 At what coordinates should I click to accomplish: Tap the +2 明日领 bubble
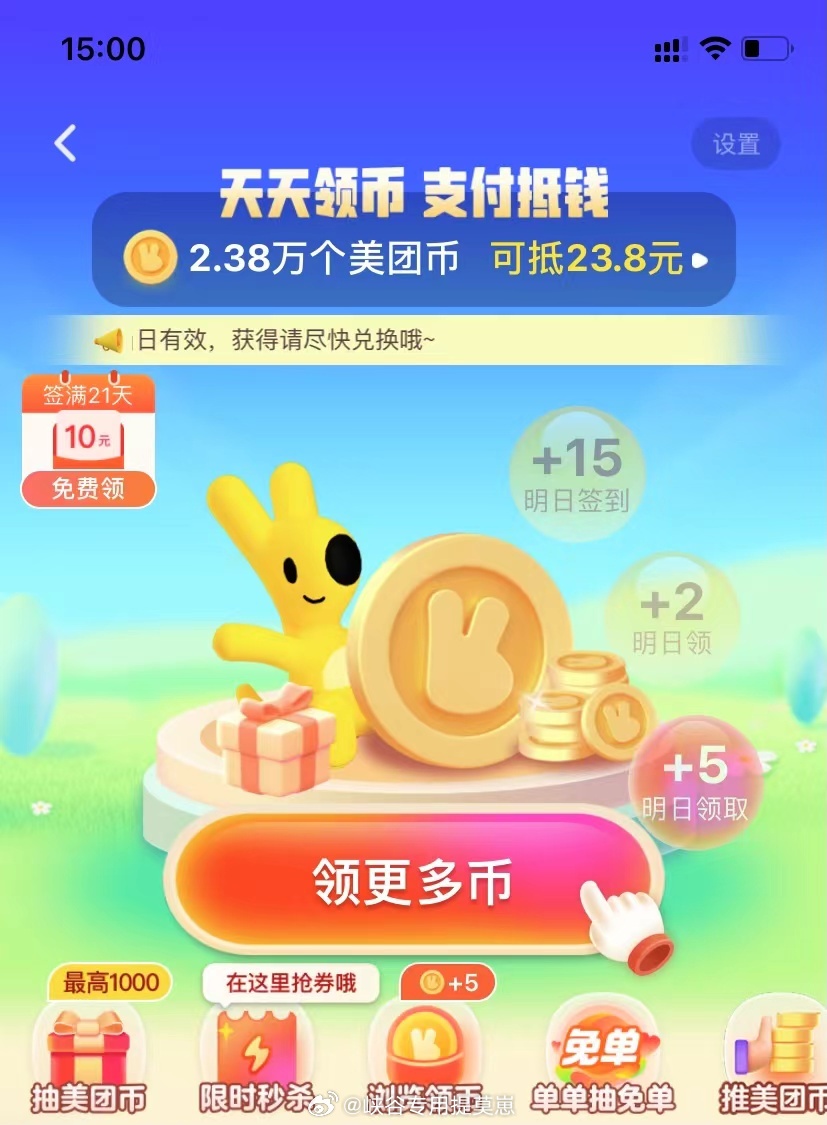pyautogui.click(x=671, y=615)
